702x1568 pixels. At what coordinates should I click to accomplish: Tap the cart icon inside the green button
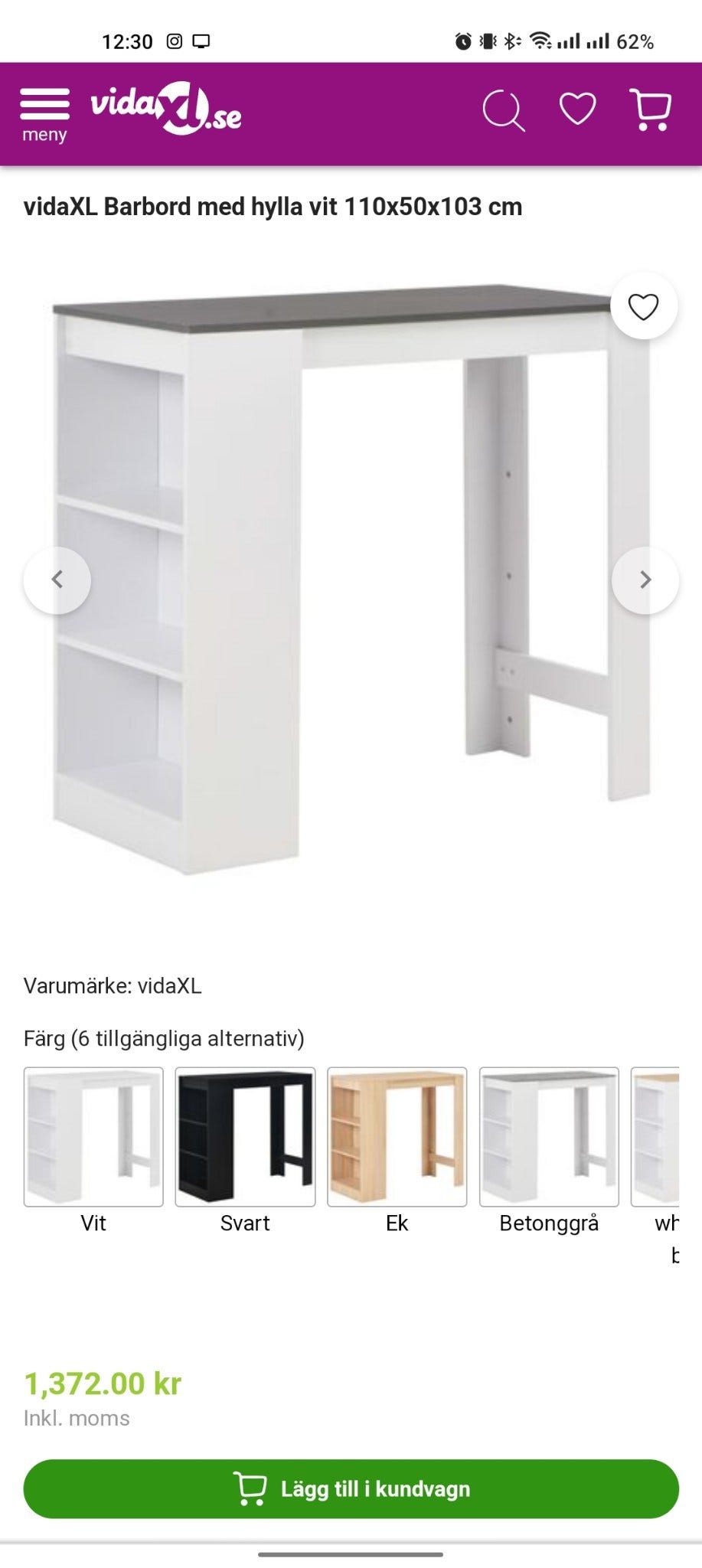(250, 1488)
